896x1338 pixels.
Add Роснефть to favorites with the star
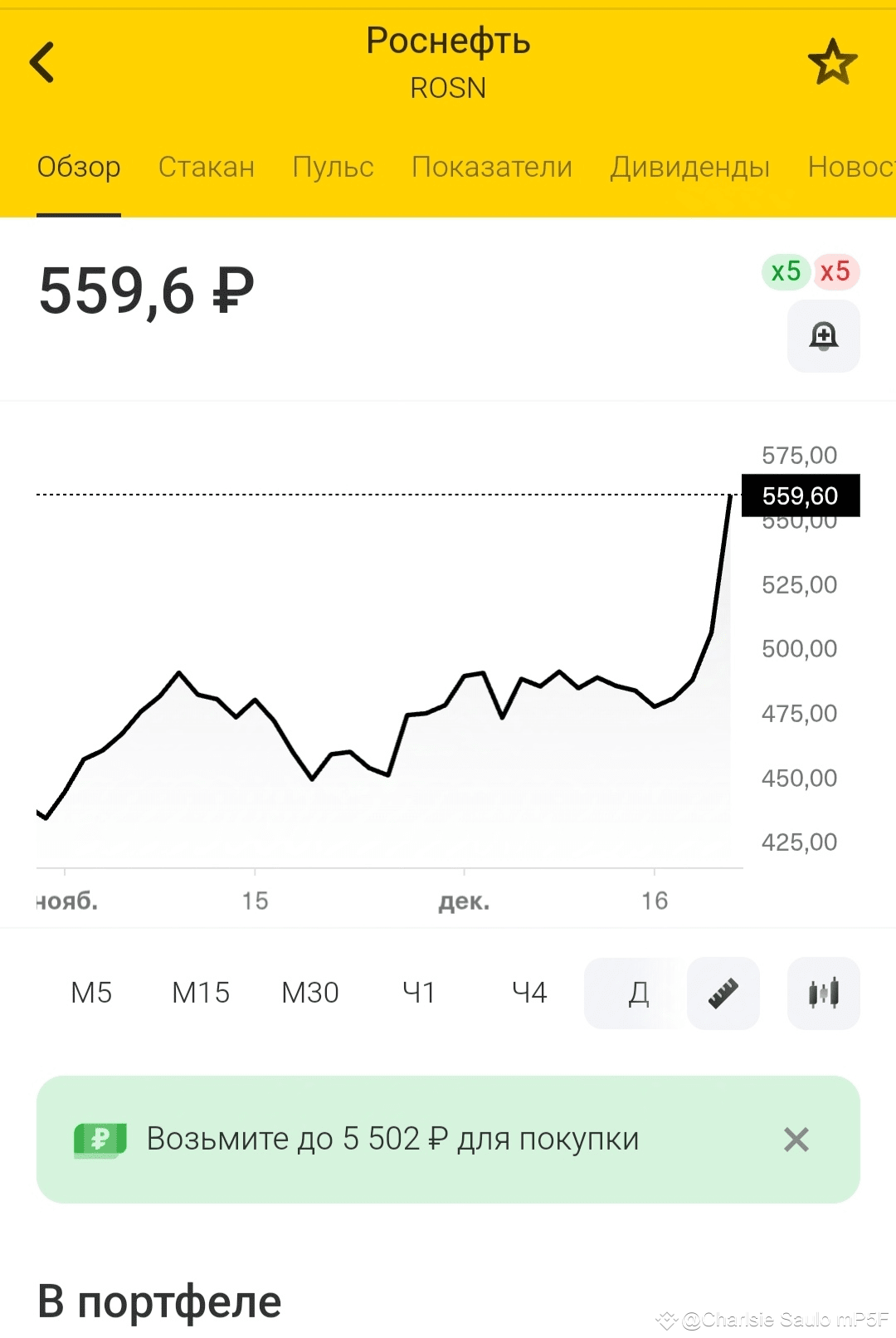tap(832, 63)
